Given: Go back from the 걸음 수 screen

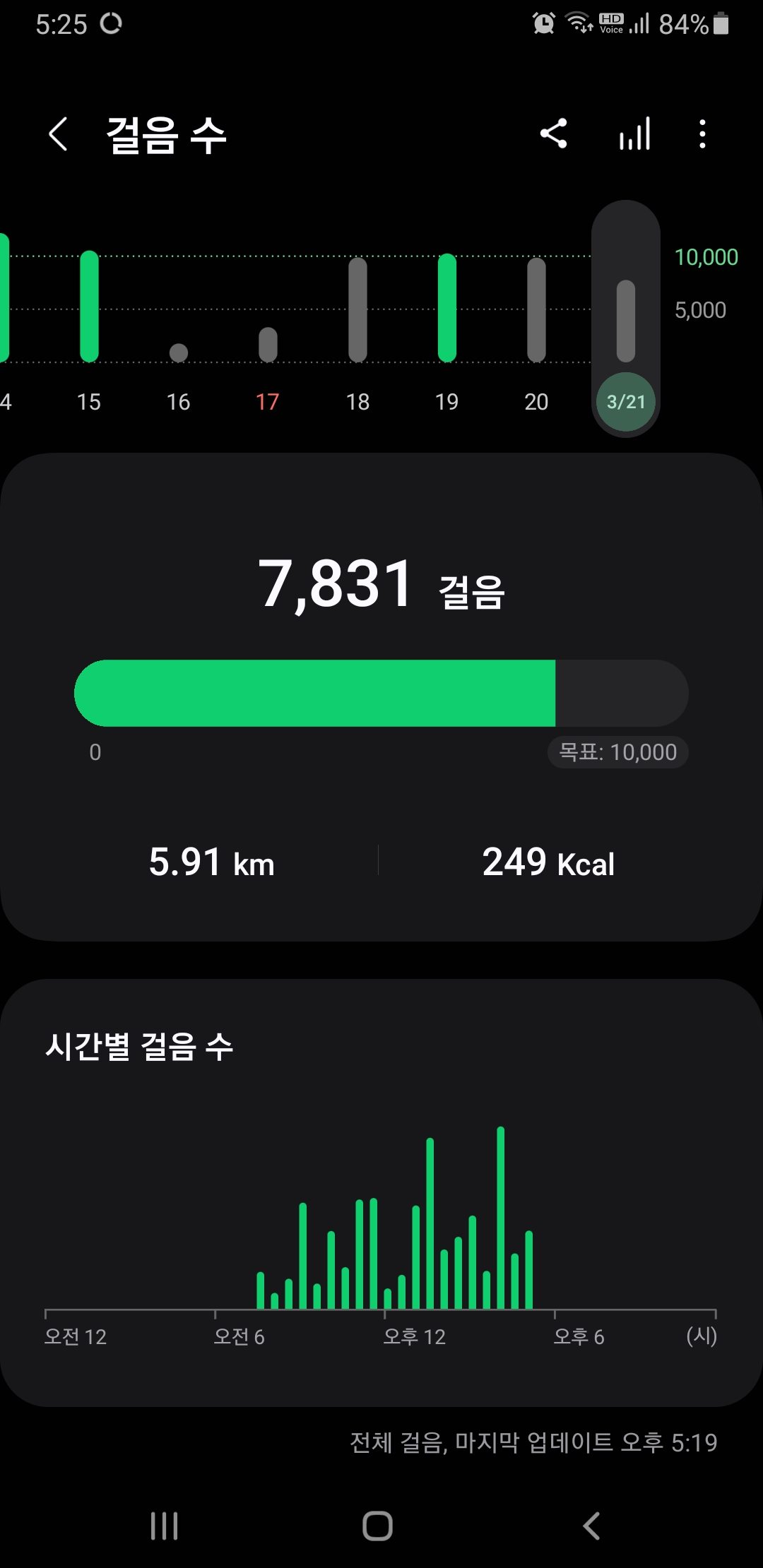Looking at the screenshot, I should pyautogui.click(x=58, y=134).
